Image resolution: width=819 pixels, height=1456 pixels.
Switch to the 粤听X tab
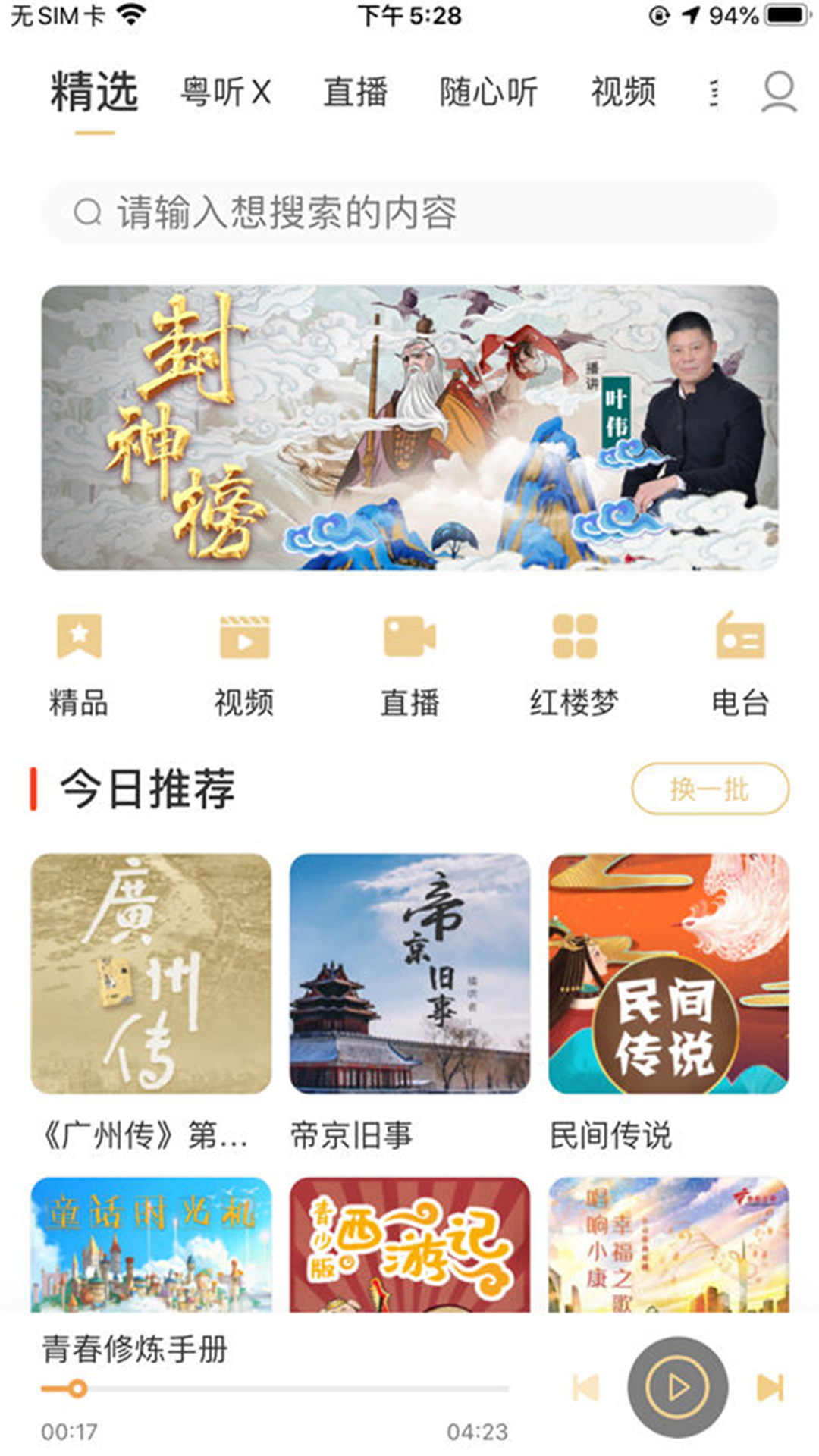pyautogui.click(x=227, y=91)
